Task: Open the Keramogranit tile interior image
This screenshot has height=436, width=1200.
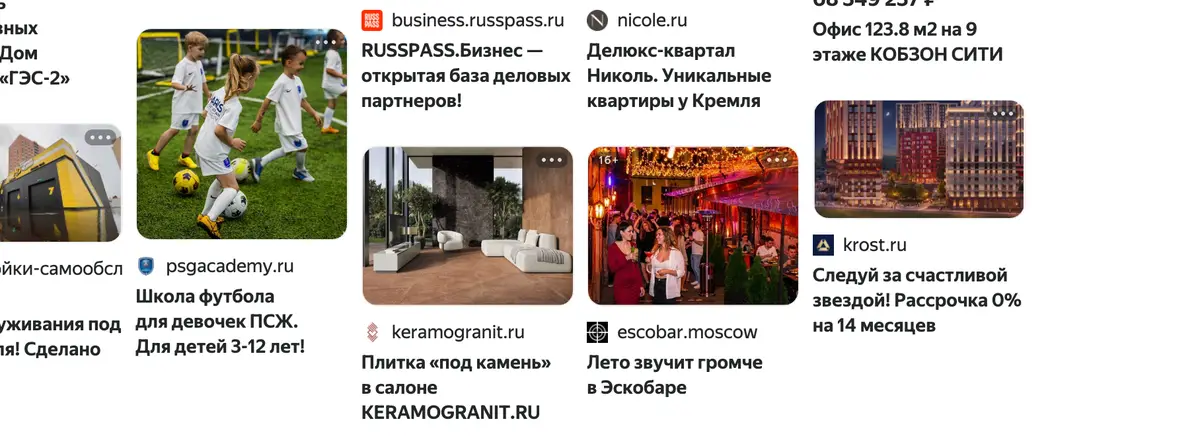Action: 467,226
